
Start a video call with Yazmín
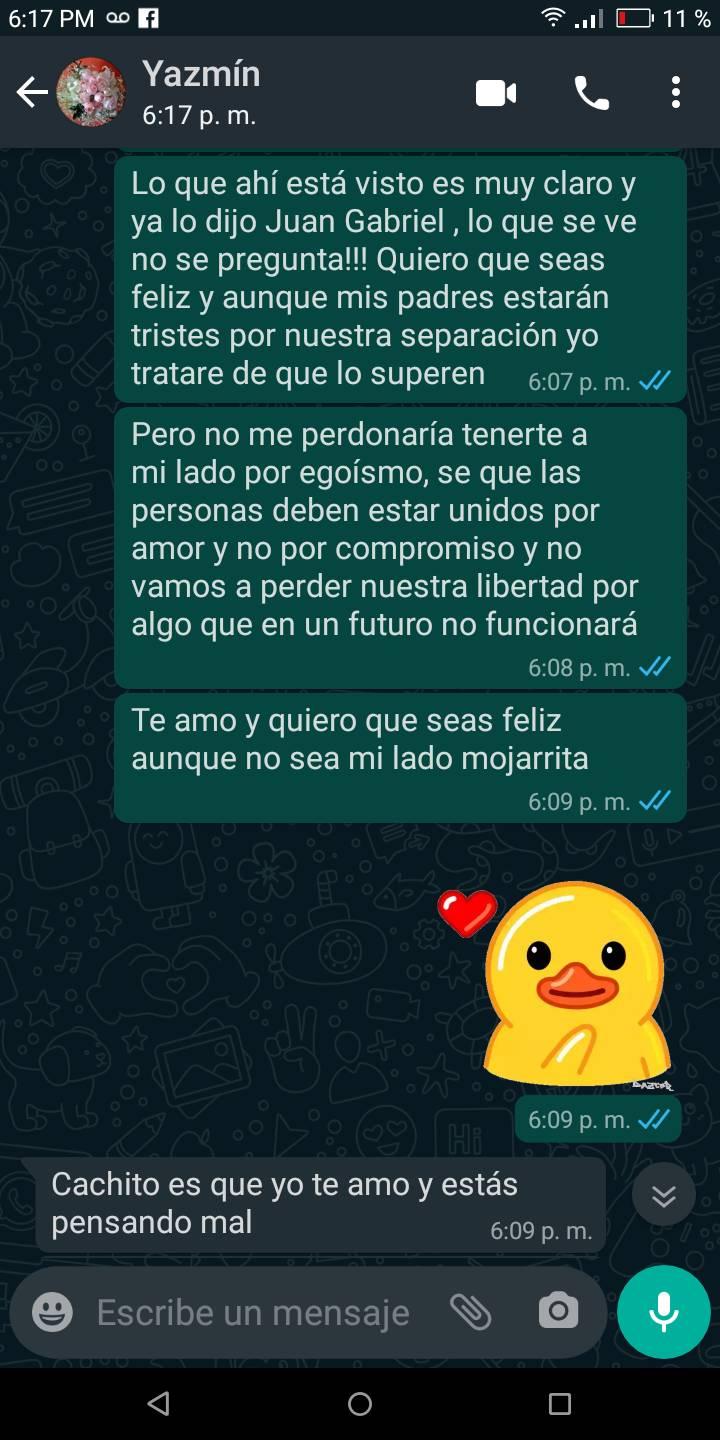pyautogui.click(x=496, y=94)
